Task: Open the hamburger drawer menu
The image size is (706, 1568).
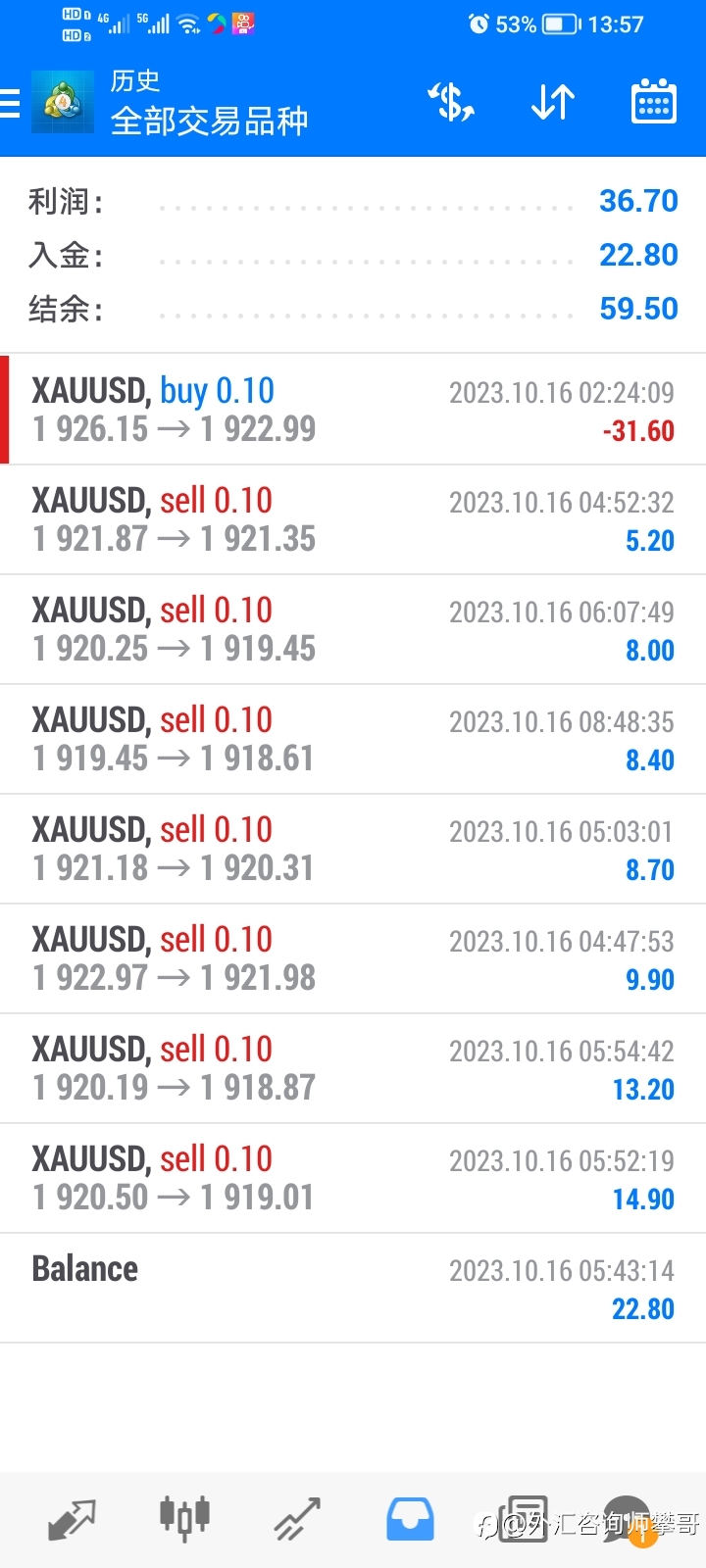Action: tap(9, 103)
